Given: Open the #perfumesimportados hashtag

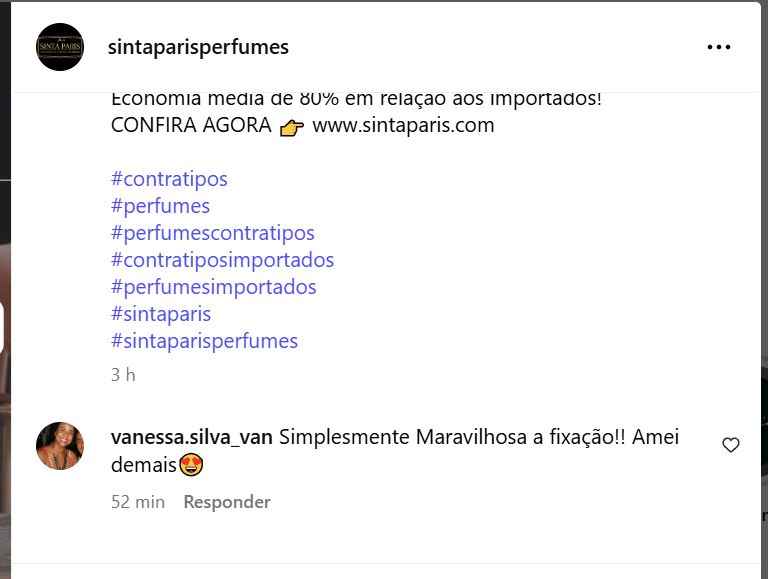Looking at the screenshot, I should tap(213, 287).
